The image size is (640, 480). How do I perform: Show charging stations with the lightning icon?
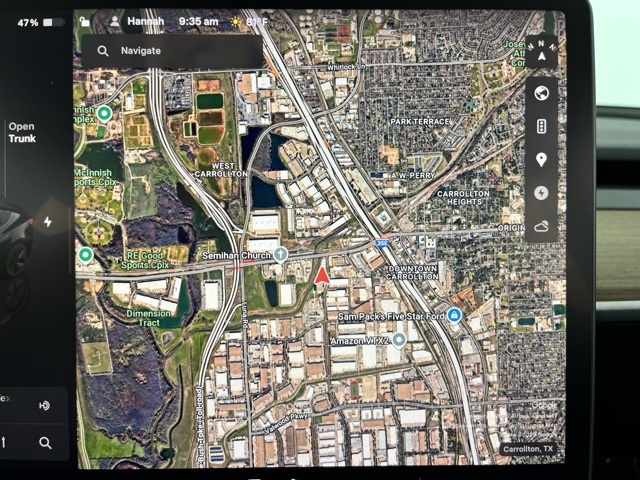[541, 193]
